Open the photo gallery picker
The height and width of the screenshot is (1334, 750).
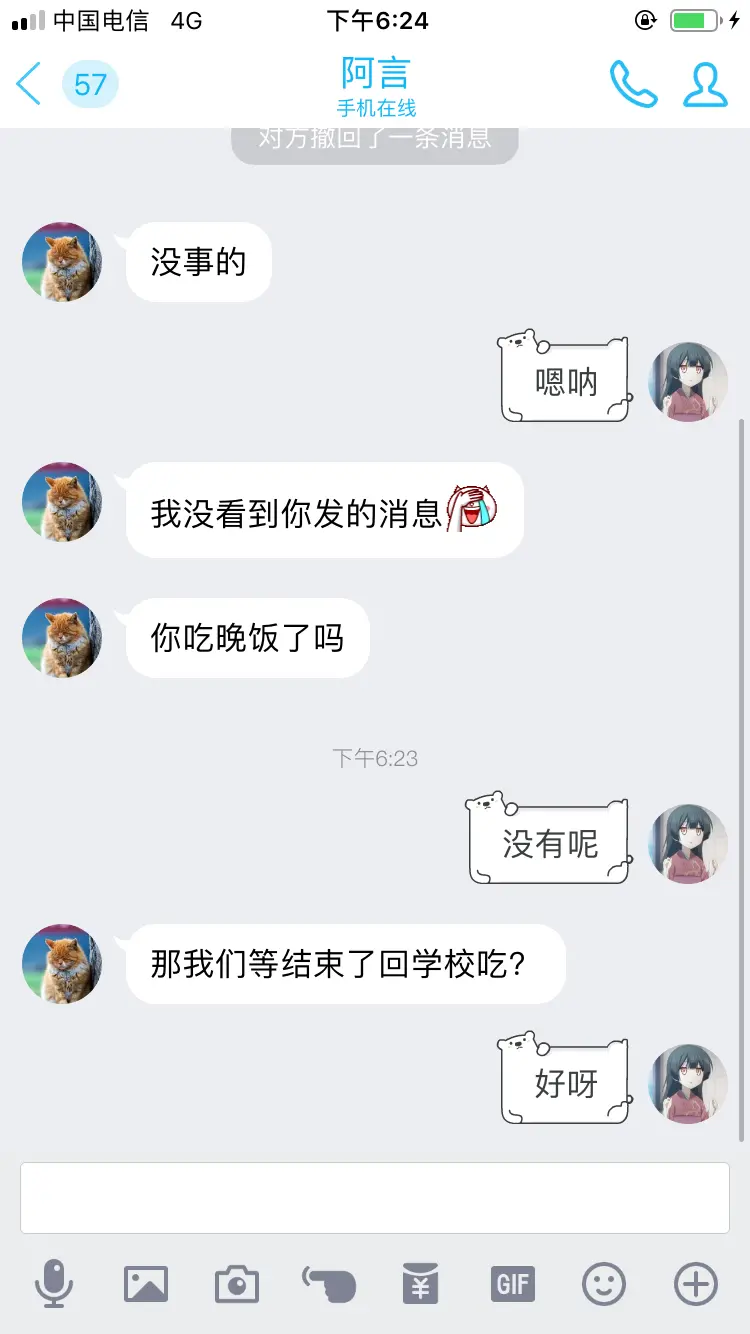click(x=146, y=1283)
